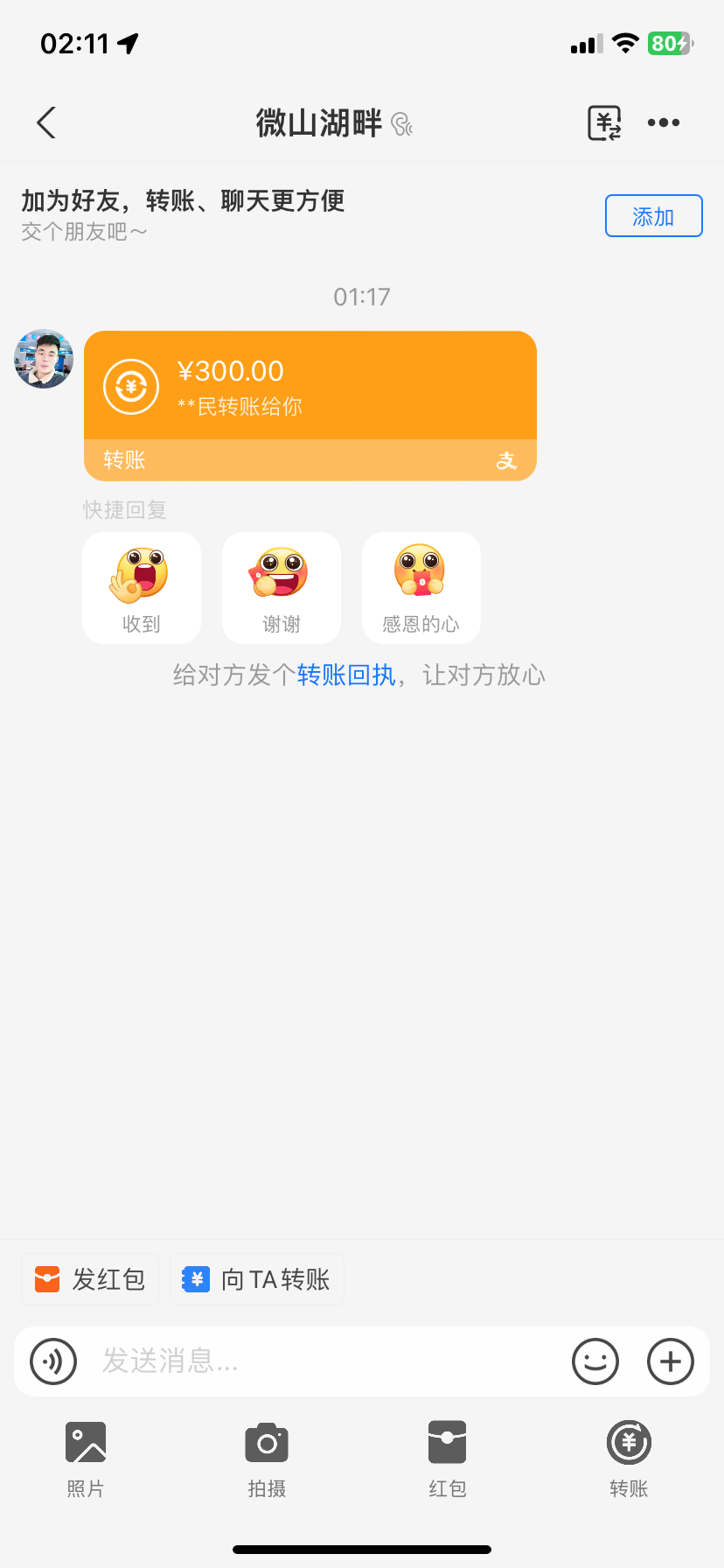Toggle the plus attachments panel
Image resolution: width=724 pixels, height=1568 pixels.
671,1361
